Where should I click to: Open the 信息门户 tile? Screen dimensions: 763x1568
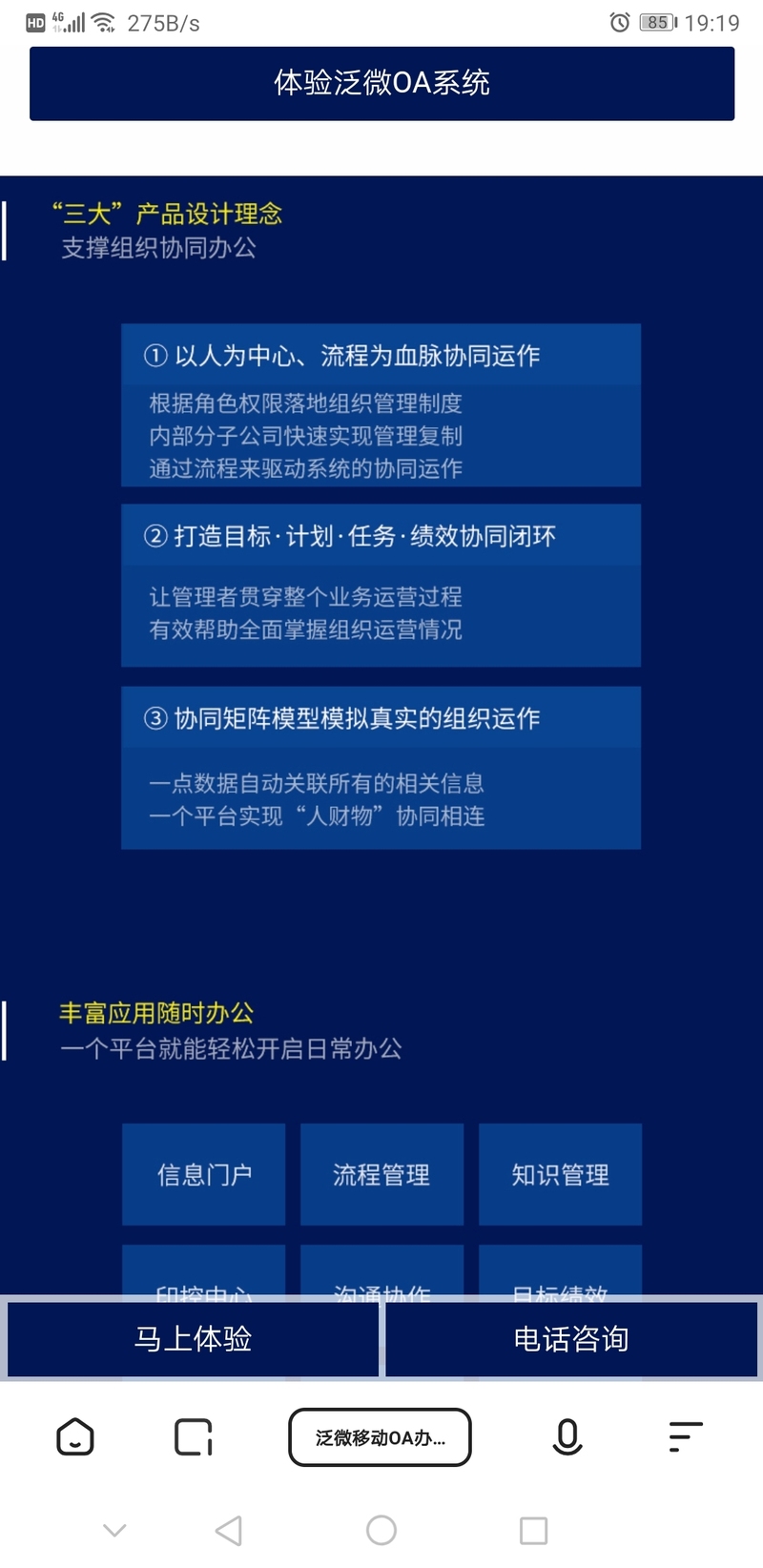pyautogui.click(x=204, y=1174)
